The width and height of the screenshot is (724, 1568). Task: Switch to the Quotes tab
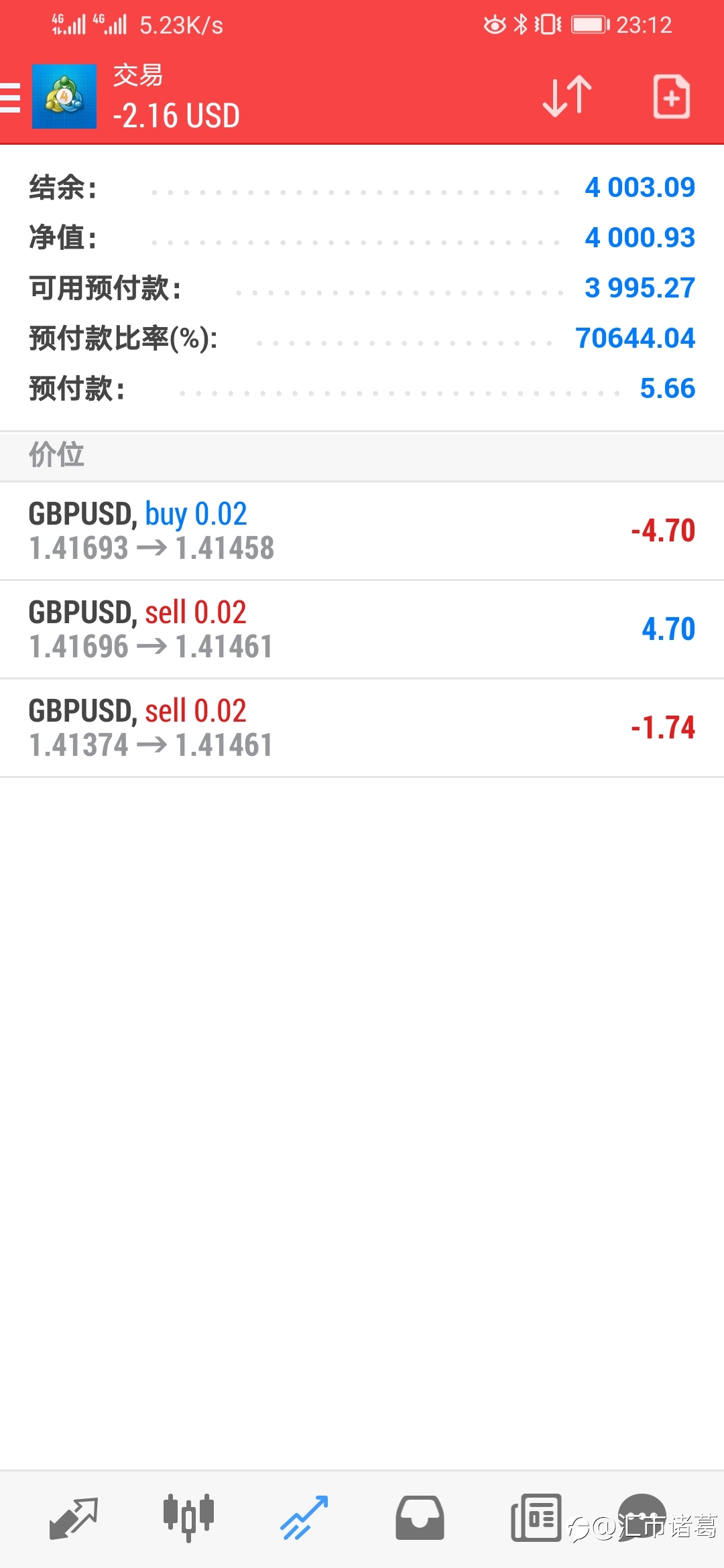pyautogui.click(x=74, y=1518)
